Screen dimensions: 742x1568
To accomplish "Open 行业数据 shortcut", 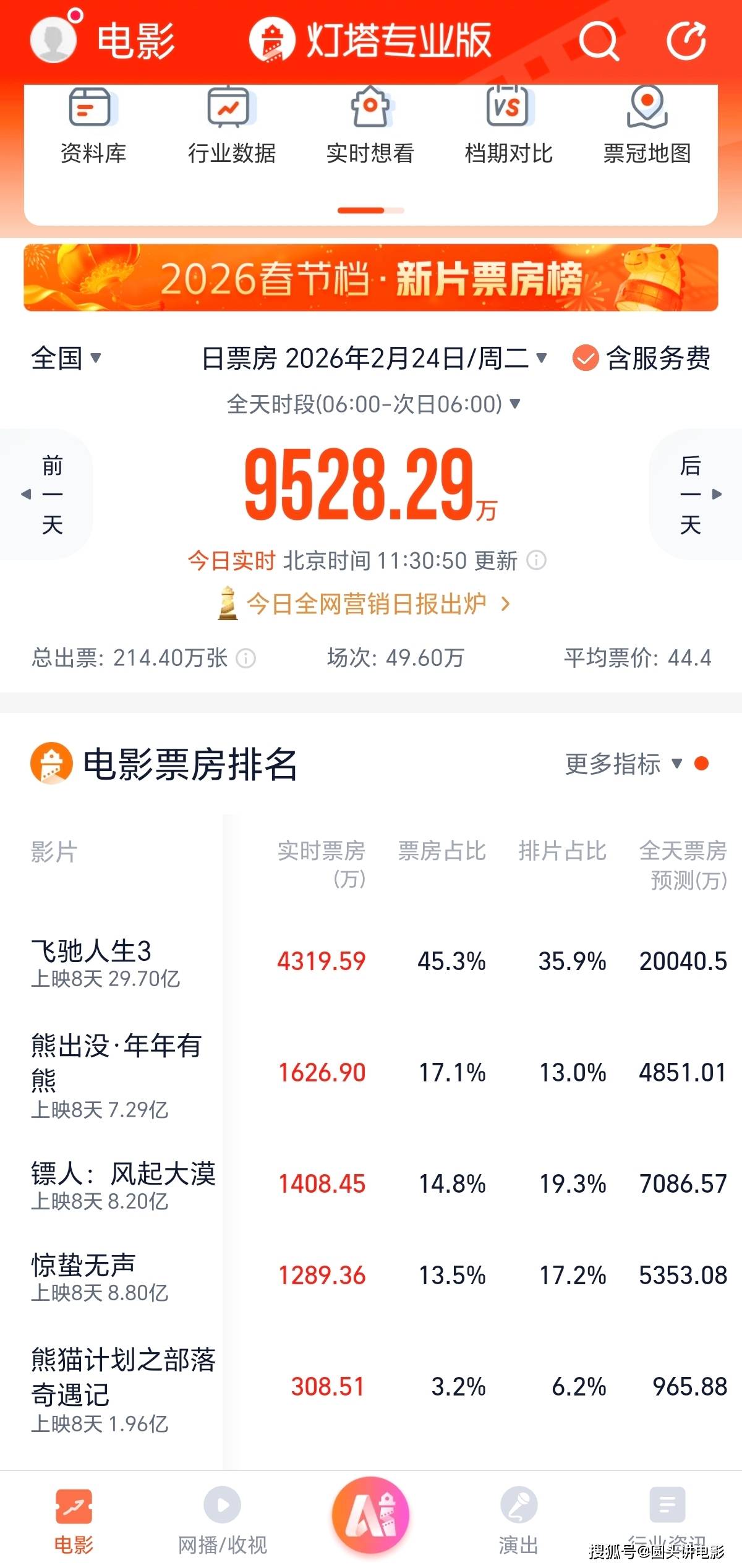I will tap(231, 126).
